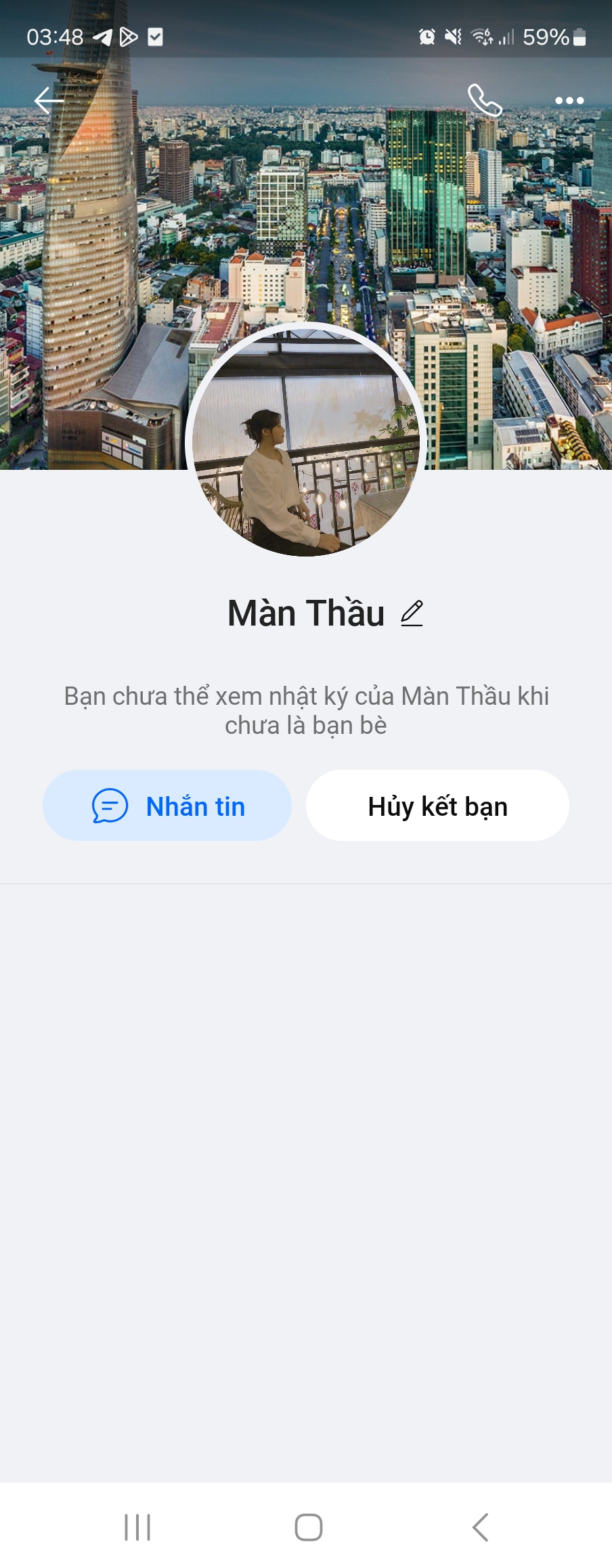
Task: Call Màn Thầu via the phone icon
Action: (485, 100)
